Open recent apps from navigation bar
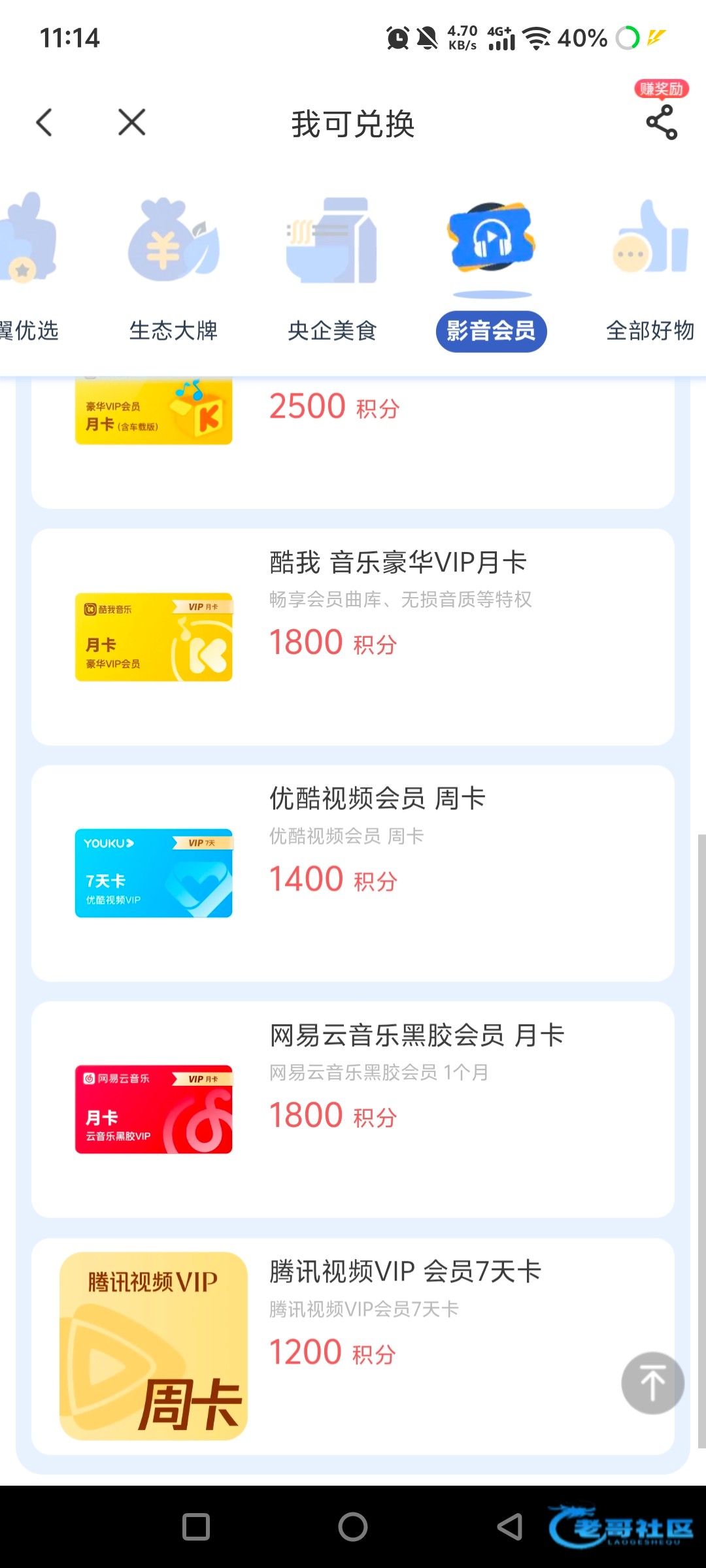This screenshot has height=1568, width=706. [x=196, y=1527]
